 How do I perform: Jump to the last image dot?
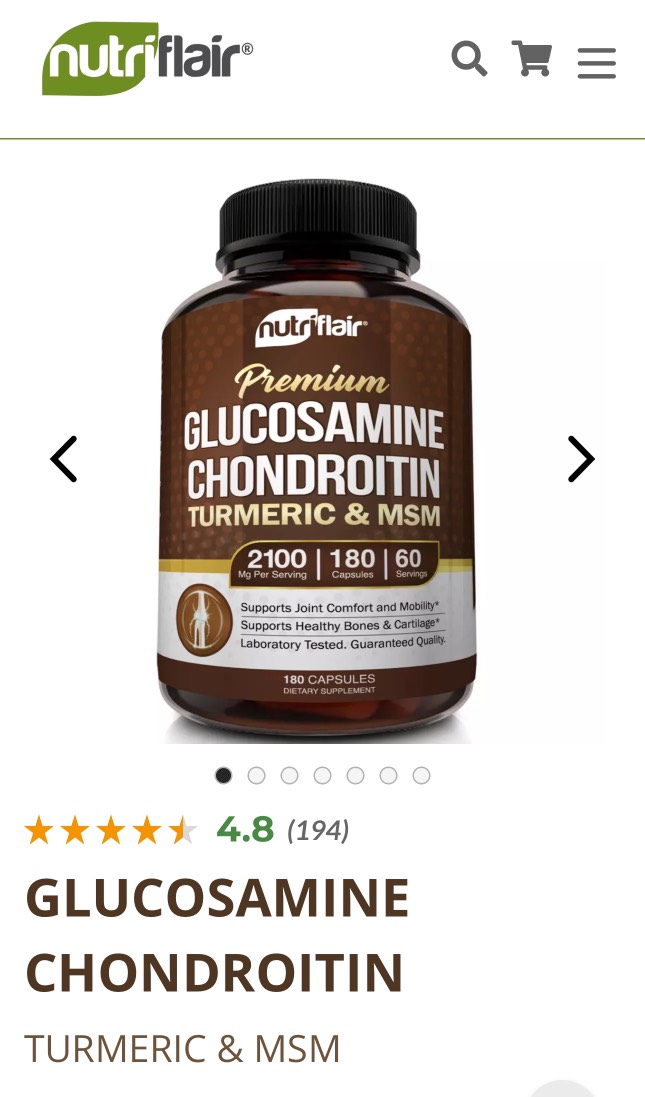click(421, 775)
